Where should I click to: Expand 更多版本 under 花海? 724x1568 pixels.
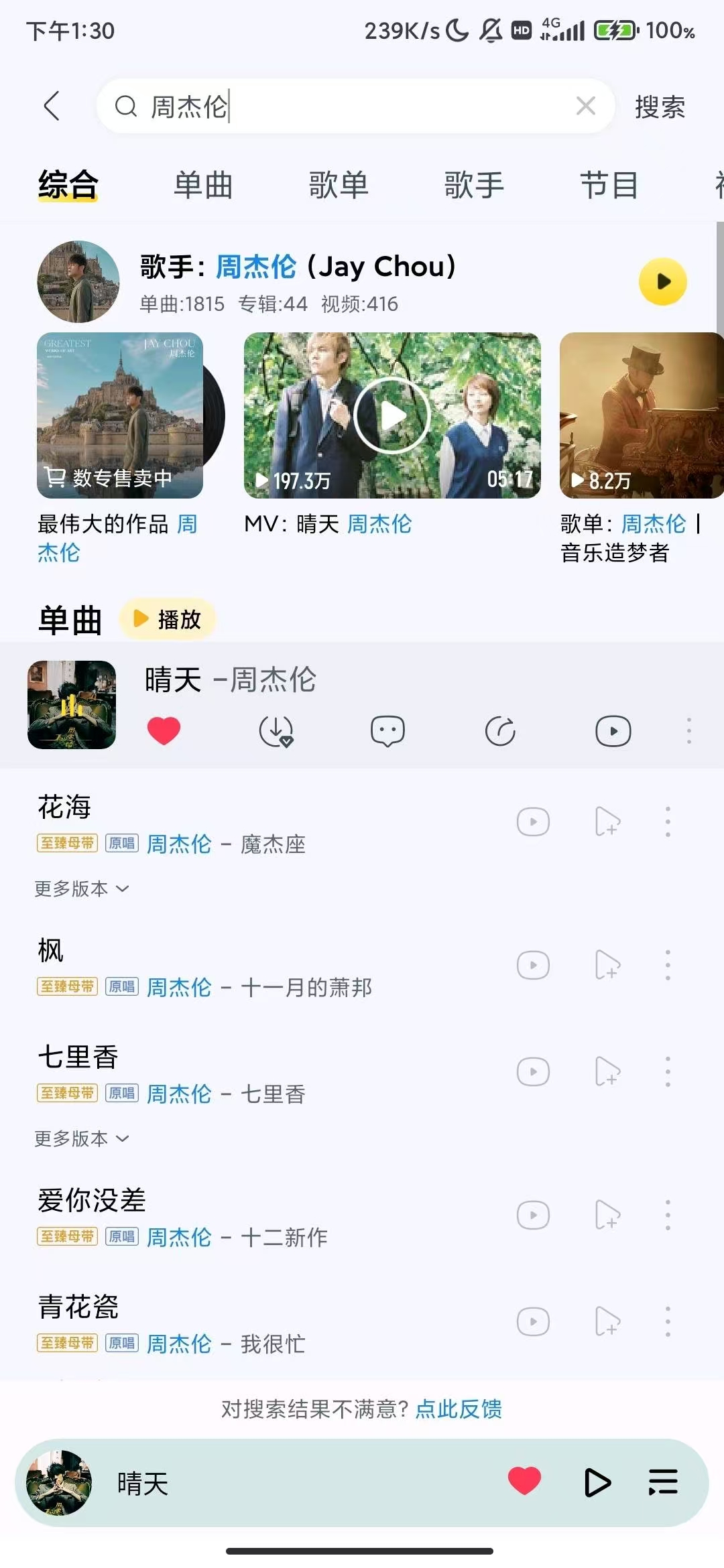click(x=80, y=889)
